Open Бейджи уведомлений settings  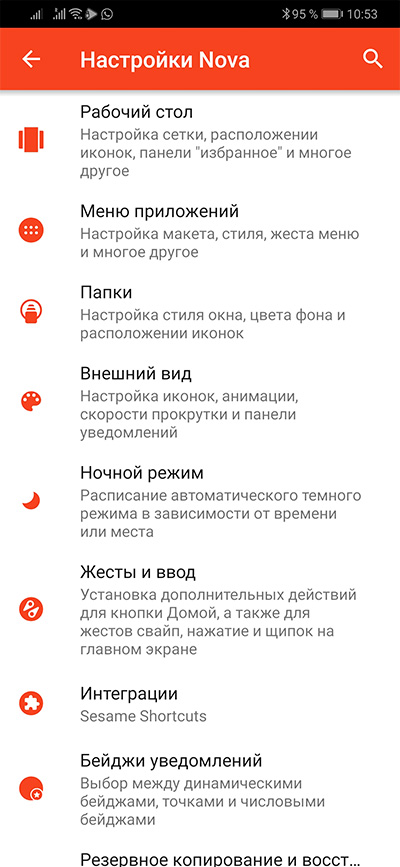200,788
